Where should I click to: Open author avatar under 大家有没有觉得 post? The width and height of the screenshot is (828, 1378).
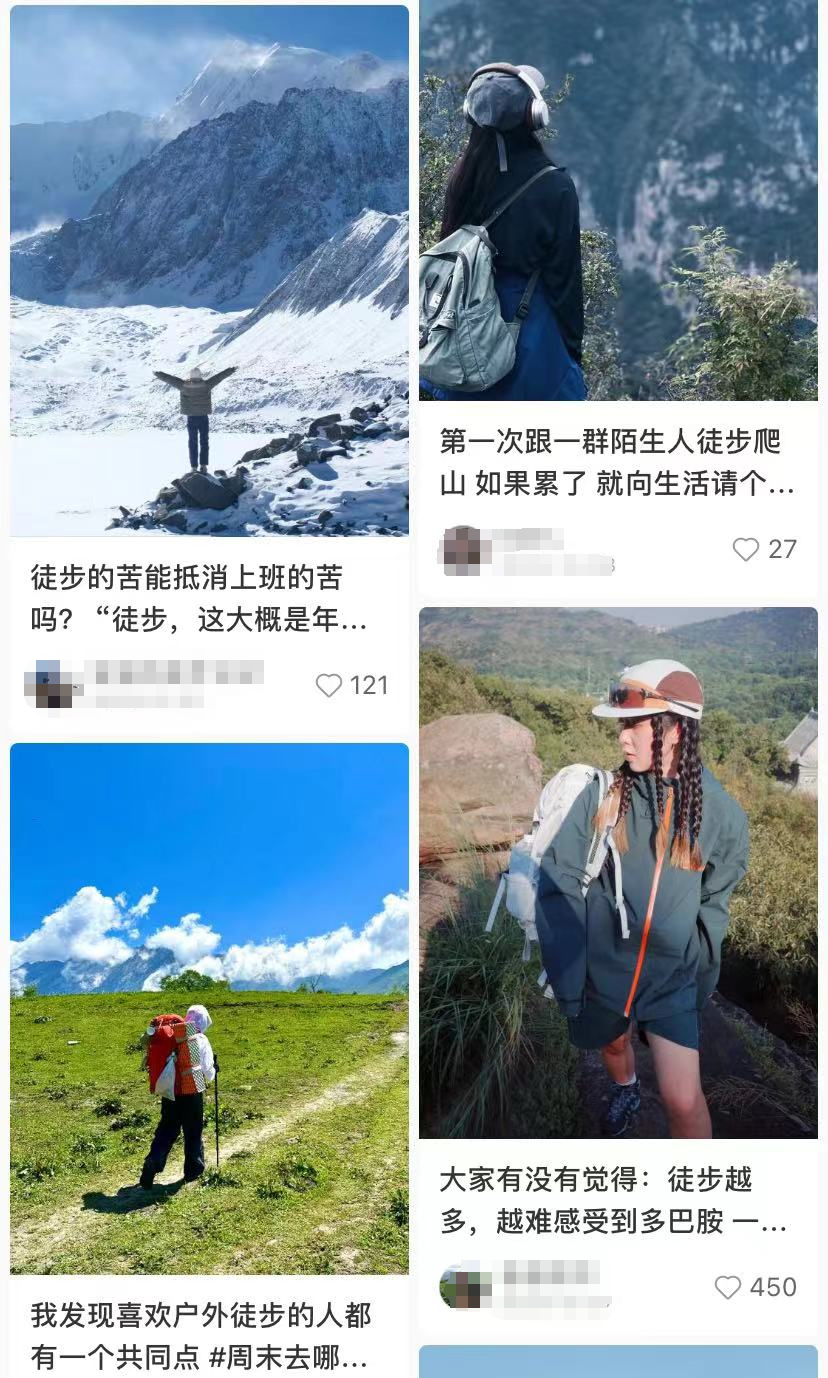click(x=464, y=1287)
